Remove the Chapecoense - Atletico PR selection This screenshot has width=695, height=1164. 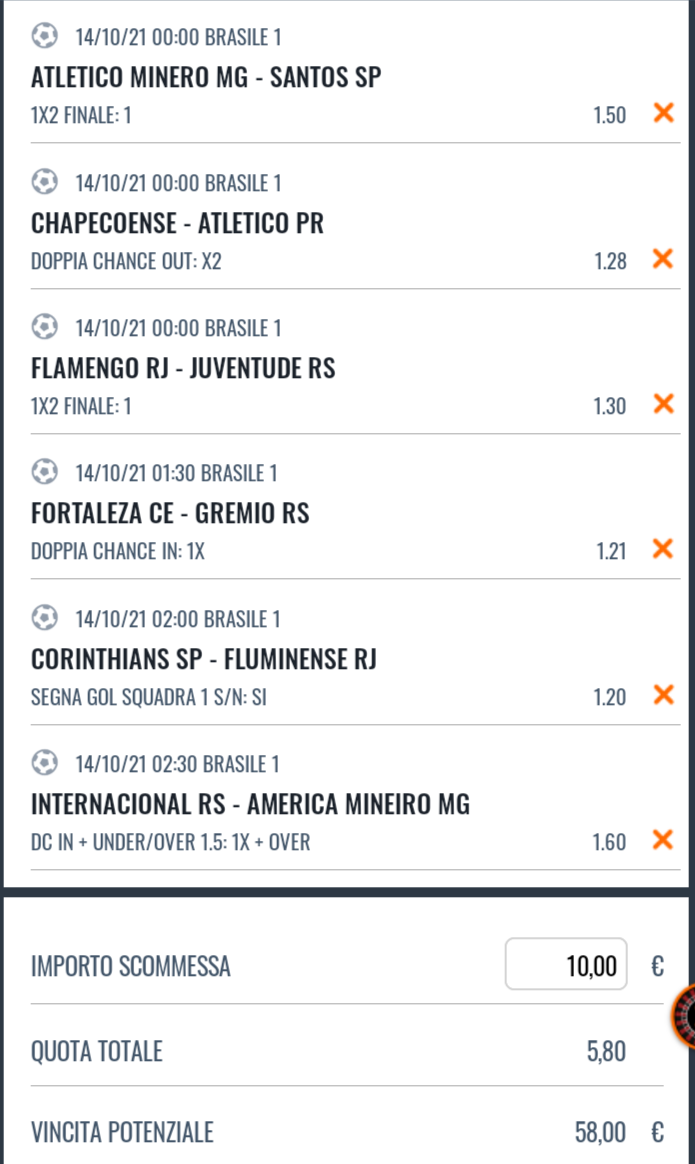[663, 258]
